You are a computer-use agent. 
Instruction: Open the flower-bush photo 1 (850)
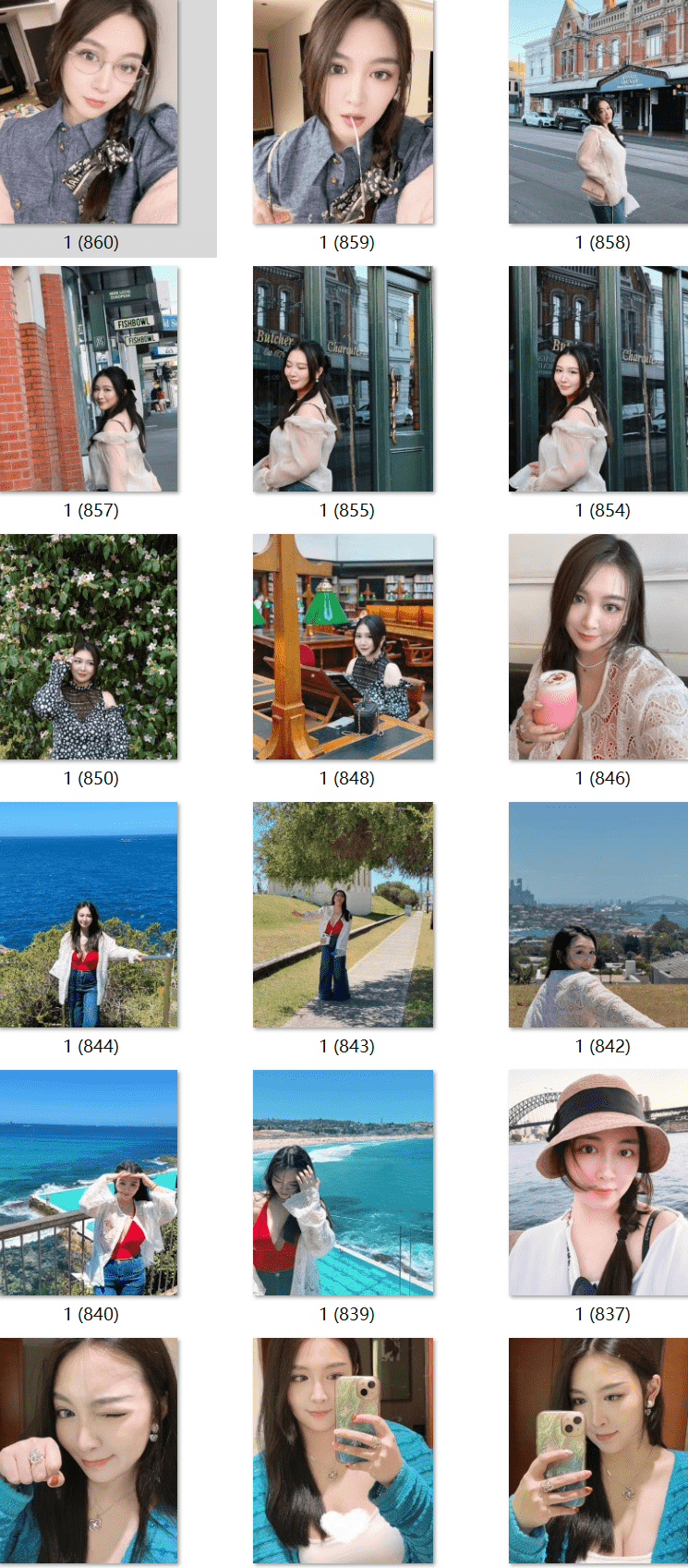89,647
